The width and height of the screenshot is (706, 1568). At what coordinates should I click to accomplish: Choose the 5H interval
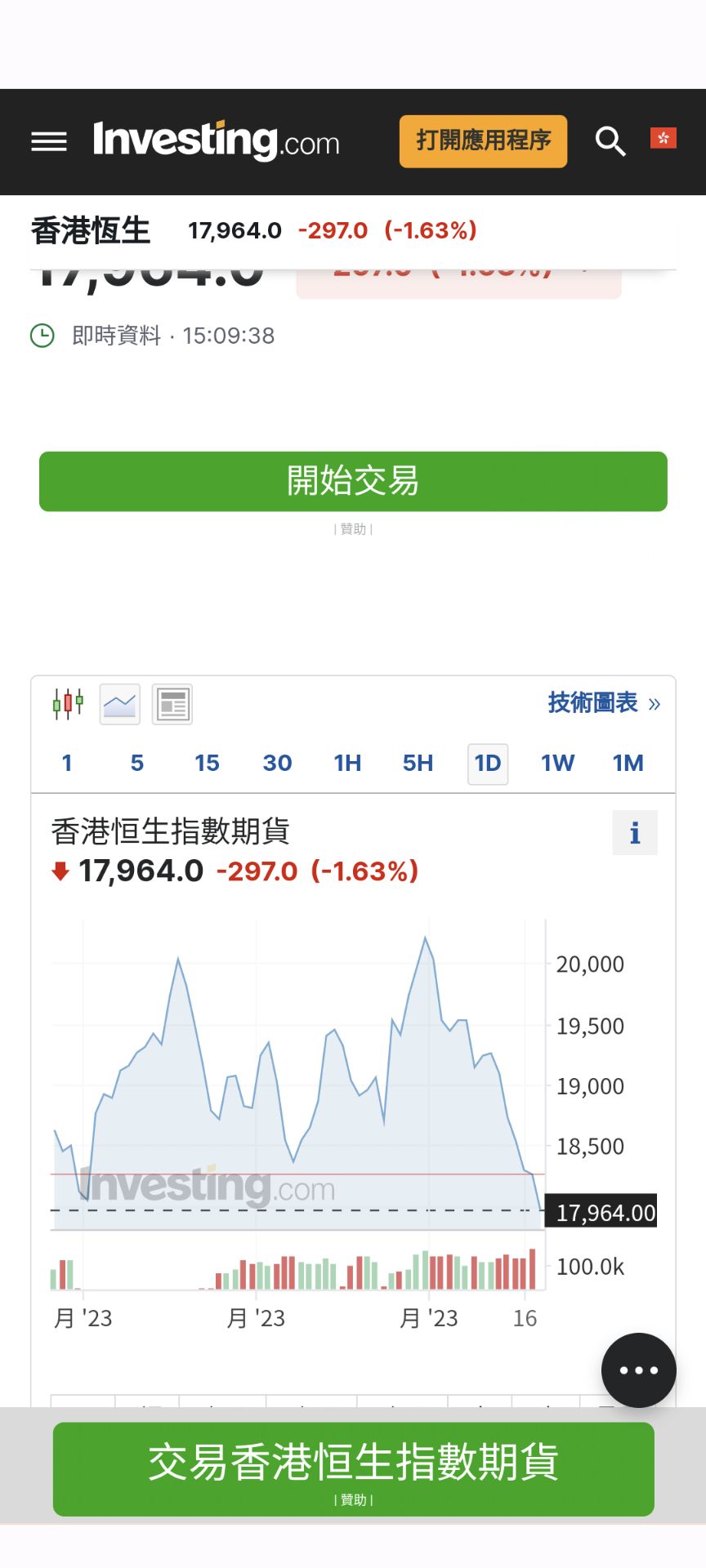(x=418, y=764)
